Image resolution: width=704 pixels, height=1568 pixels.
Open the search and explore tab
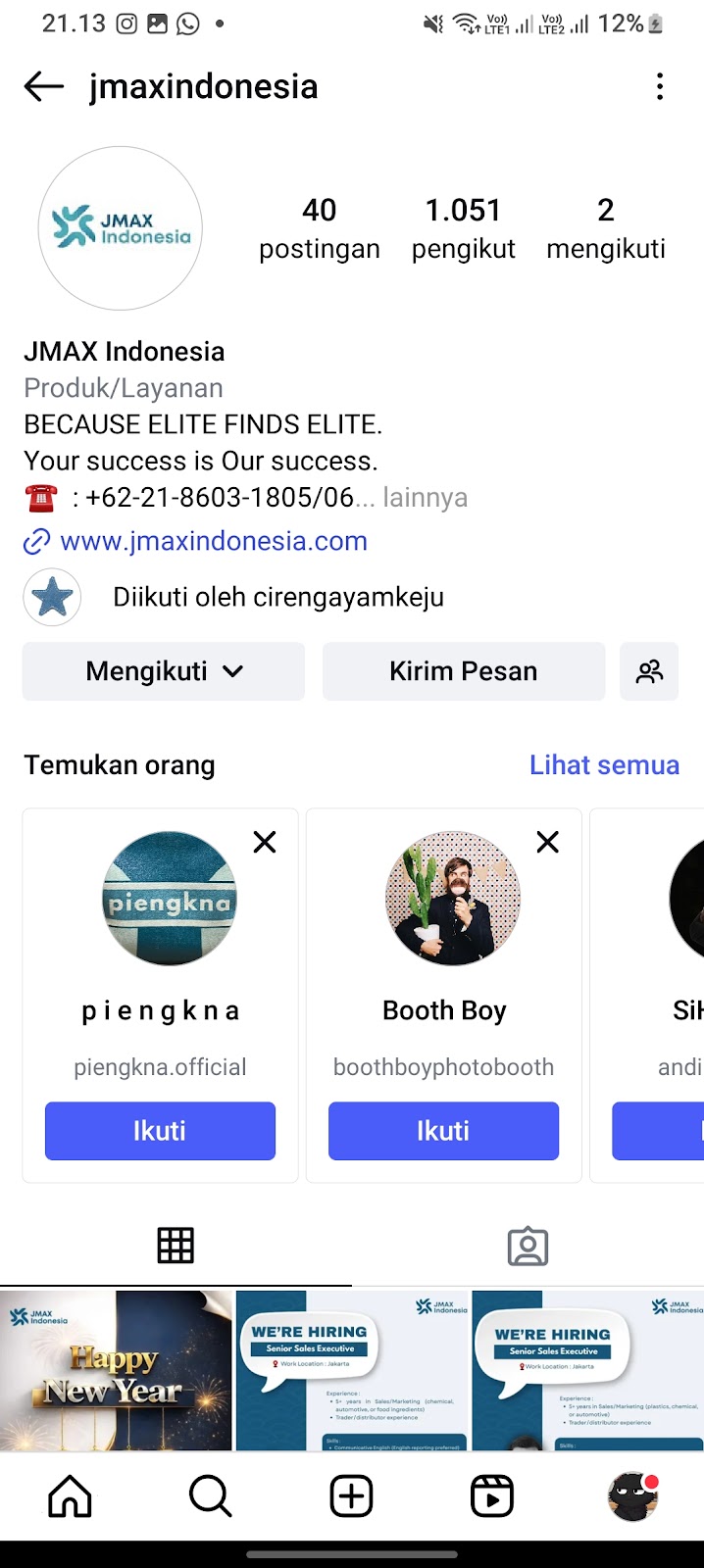(x=210, y=1496)
